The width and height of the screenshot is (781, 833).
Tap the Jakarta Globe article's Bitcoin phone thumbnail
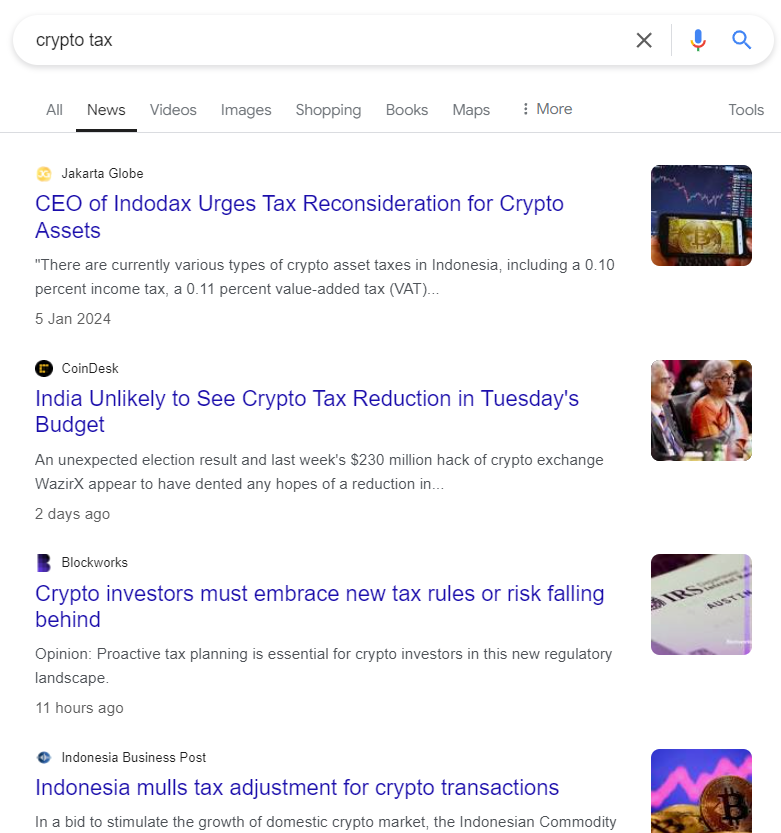click(700, 215)
